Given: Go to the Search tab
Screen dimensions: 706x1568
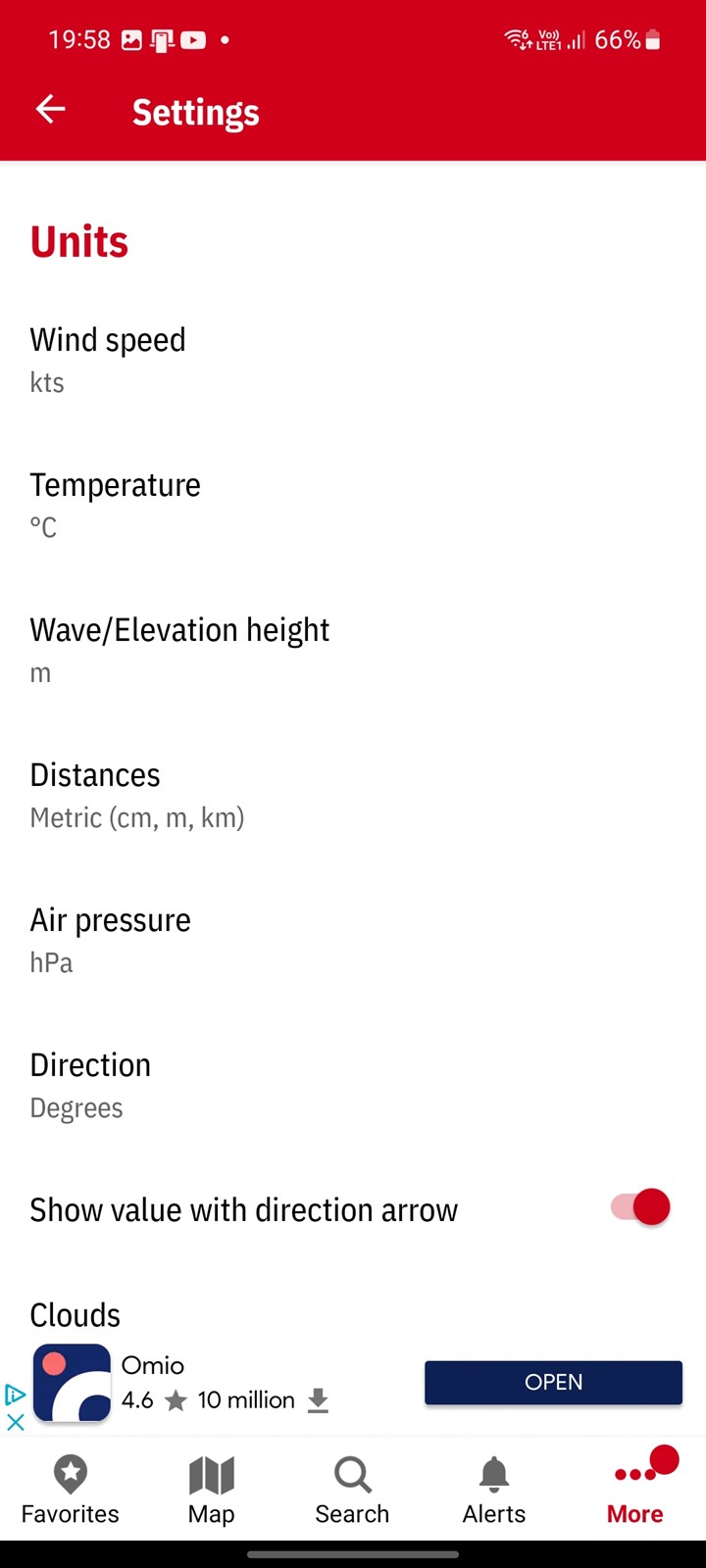Looking at the screenshot, I should pos(352,1490).
